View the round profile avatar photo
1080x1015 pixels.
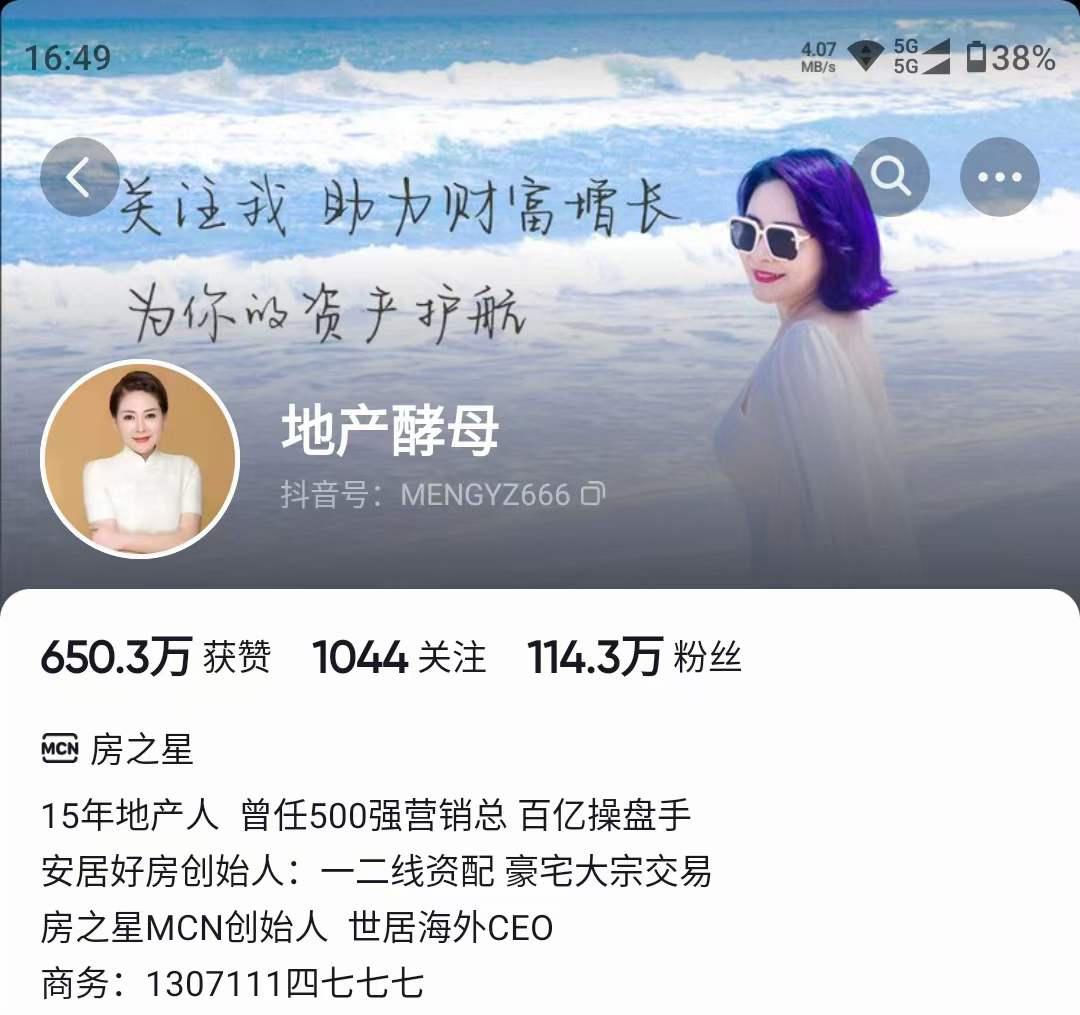tap(140, 458)
